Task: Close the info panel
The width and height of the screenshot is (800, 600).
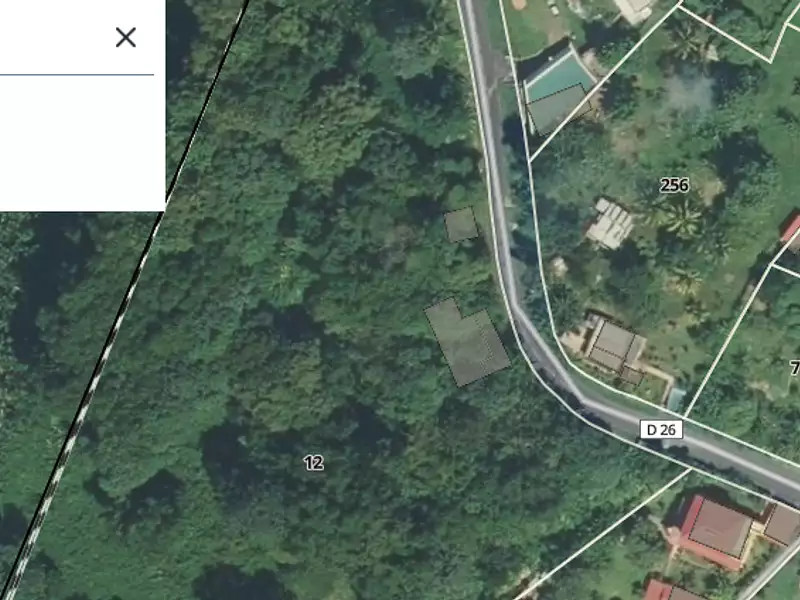Action: coord(125,37)
